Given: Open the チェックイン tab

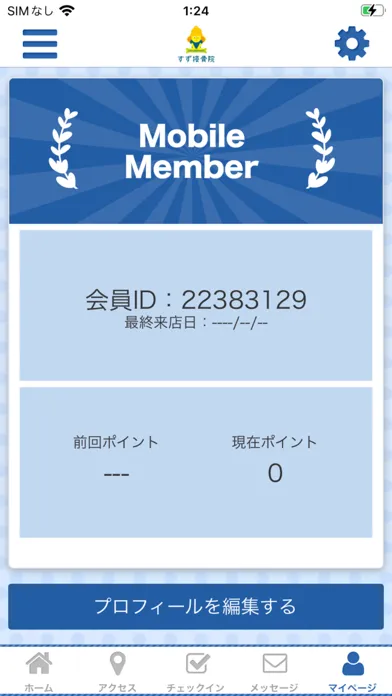Looking at the screenshot, I should (196, 672).
